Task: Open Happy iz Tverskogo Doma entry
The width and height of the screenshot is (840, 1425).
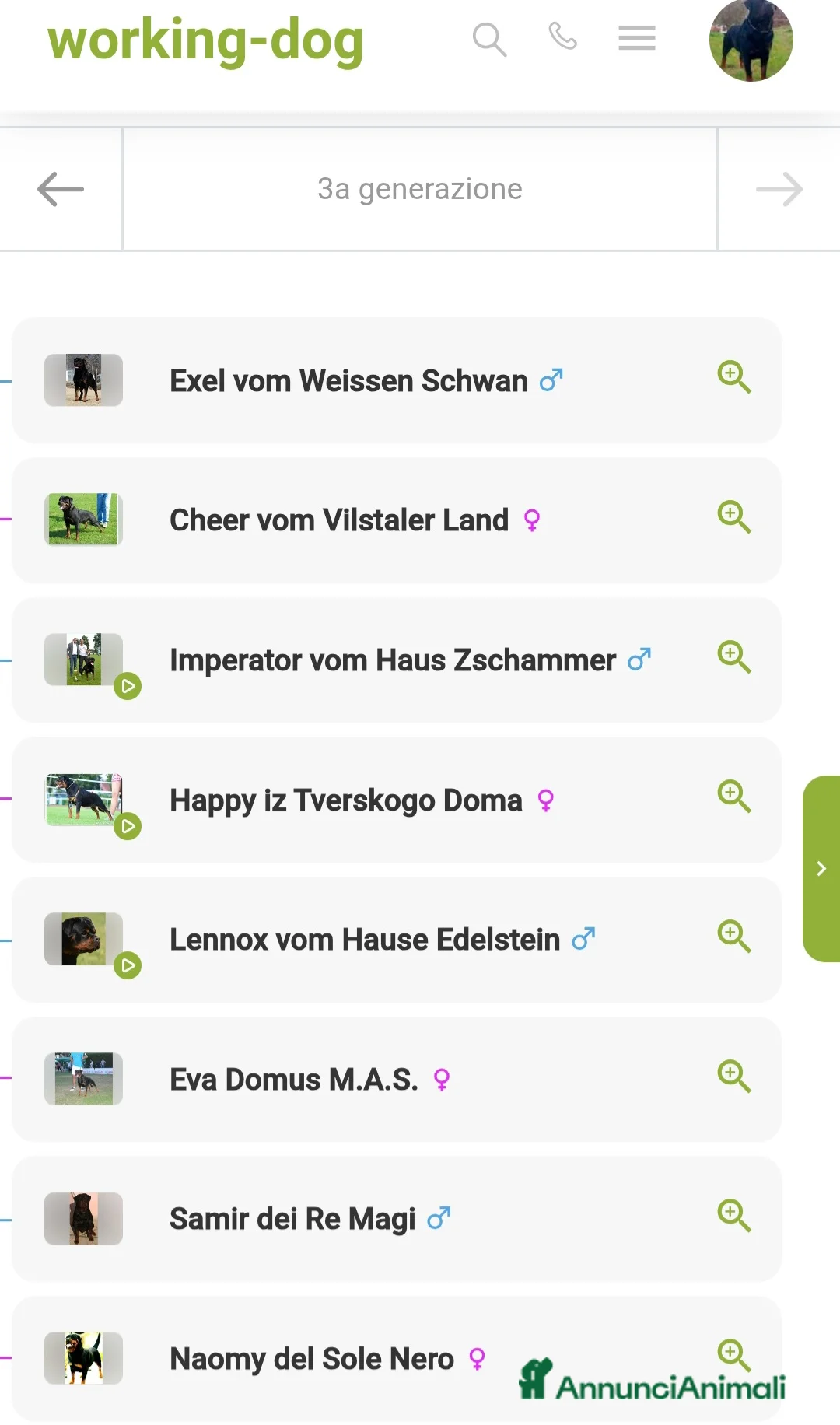Action: pyautogui.click(x=346, y=800)
